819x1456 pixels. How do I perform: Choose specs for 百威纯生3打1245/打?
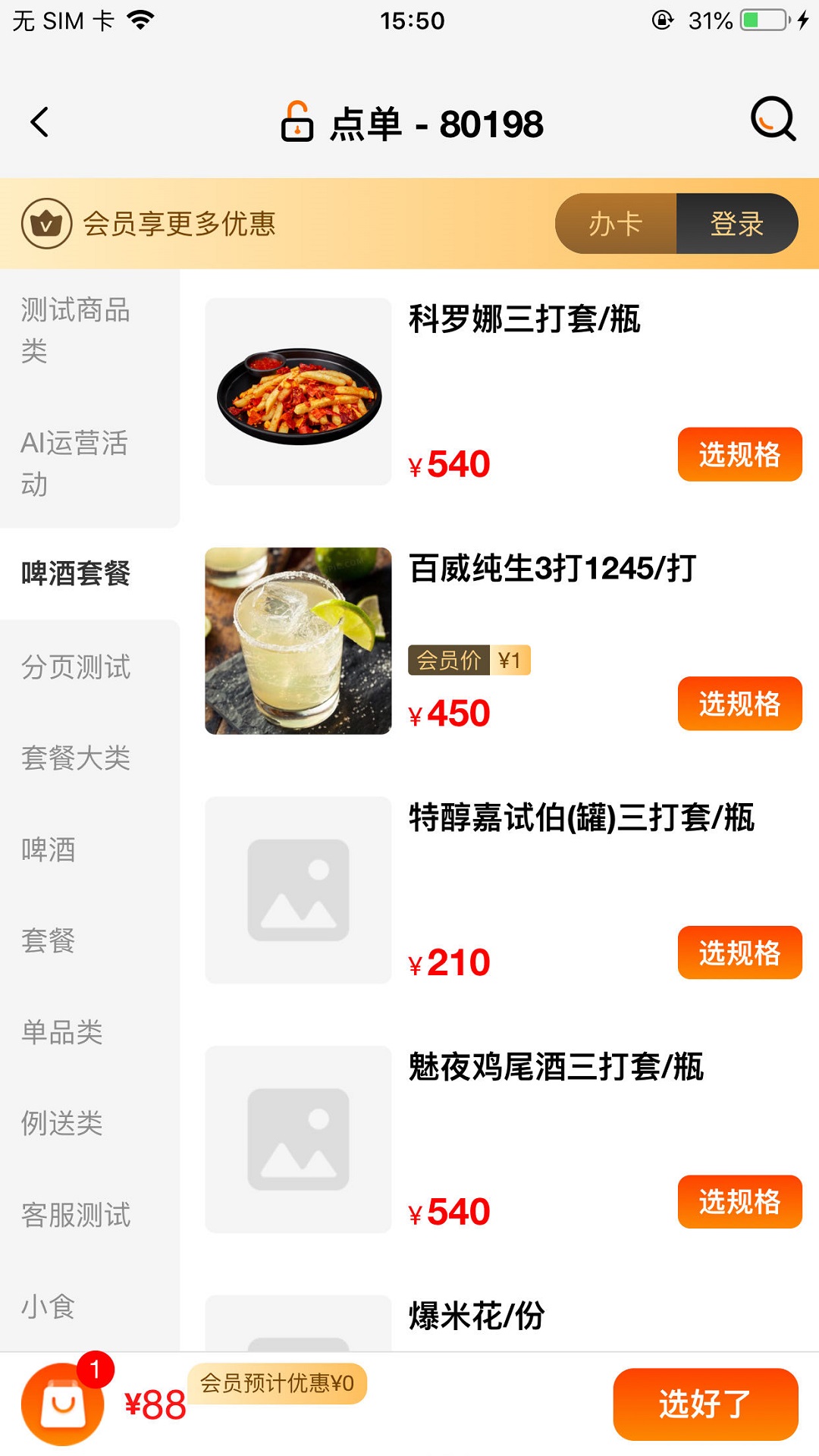point(739,704)
